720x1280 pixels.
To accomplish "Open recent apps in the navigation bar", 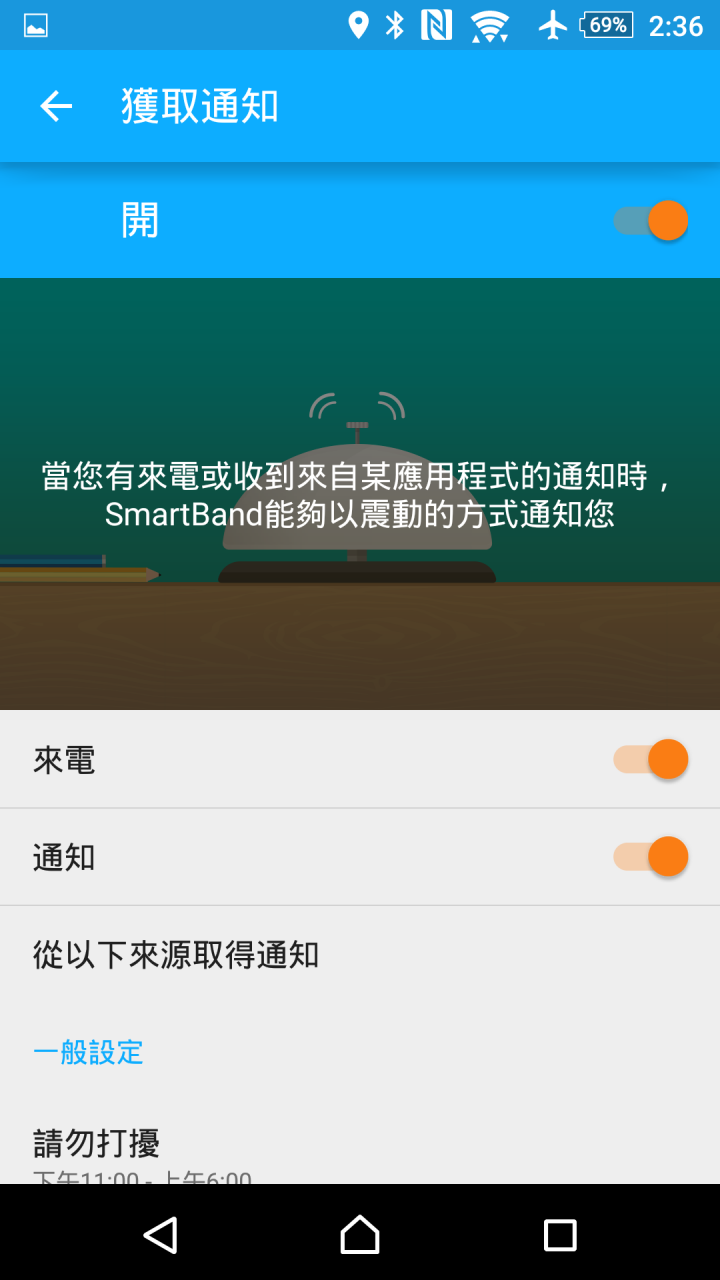I will click(560, 1235).
